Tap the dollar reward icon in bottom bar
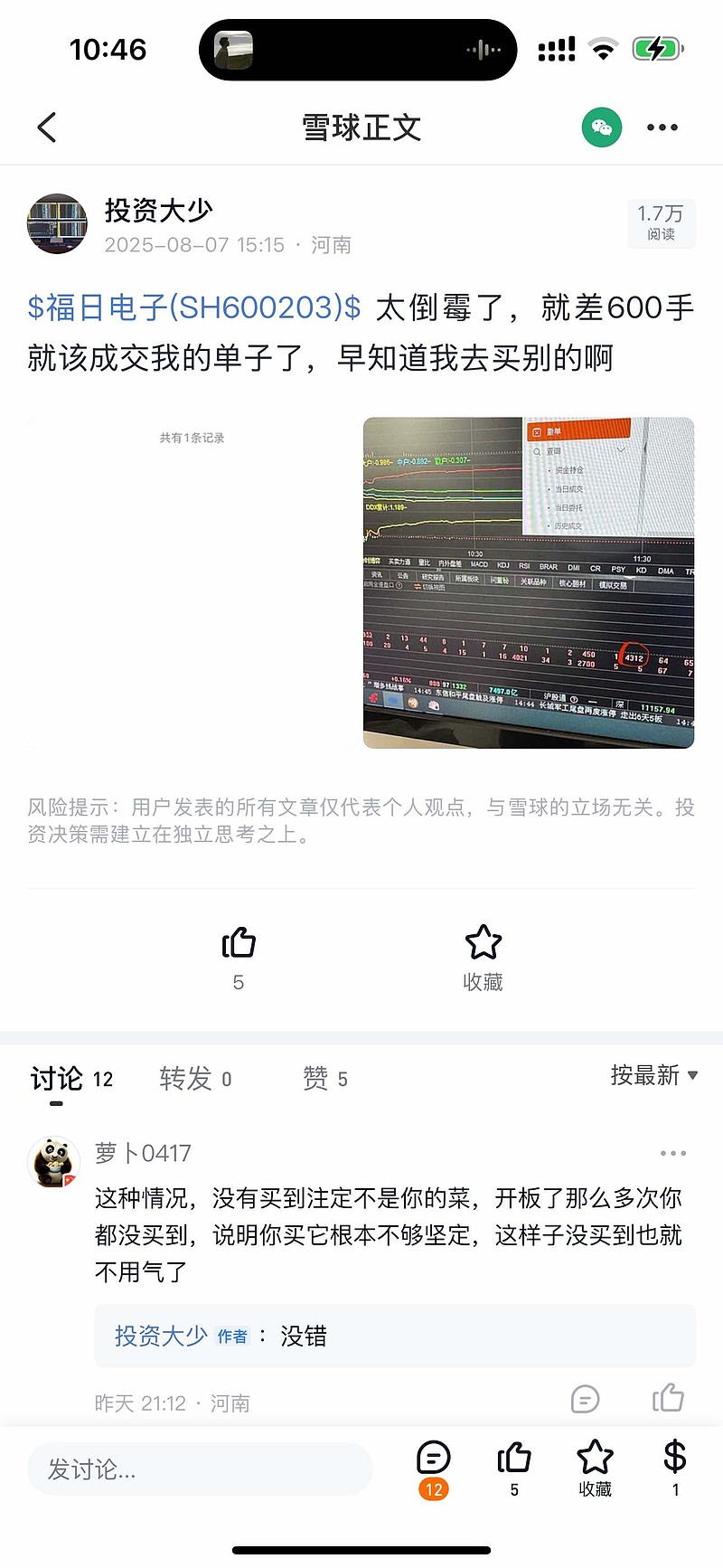The width and height of the screenshot is (723, 1568). tap(674, 1469)
